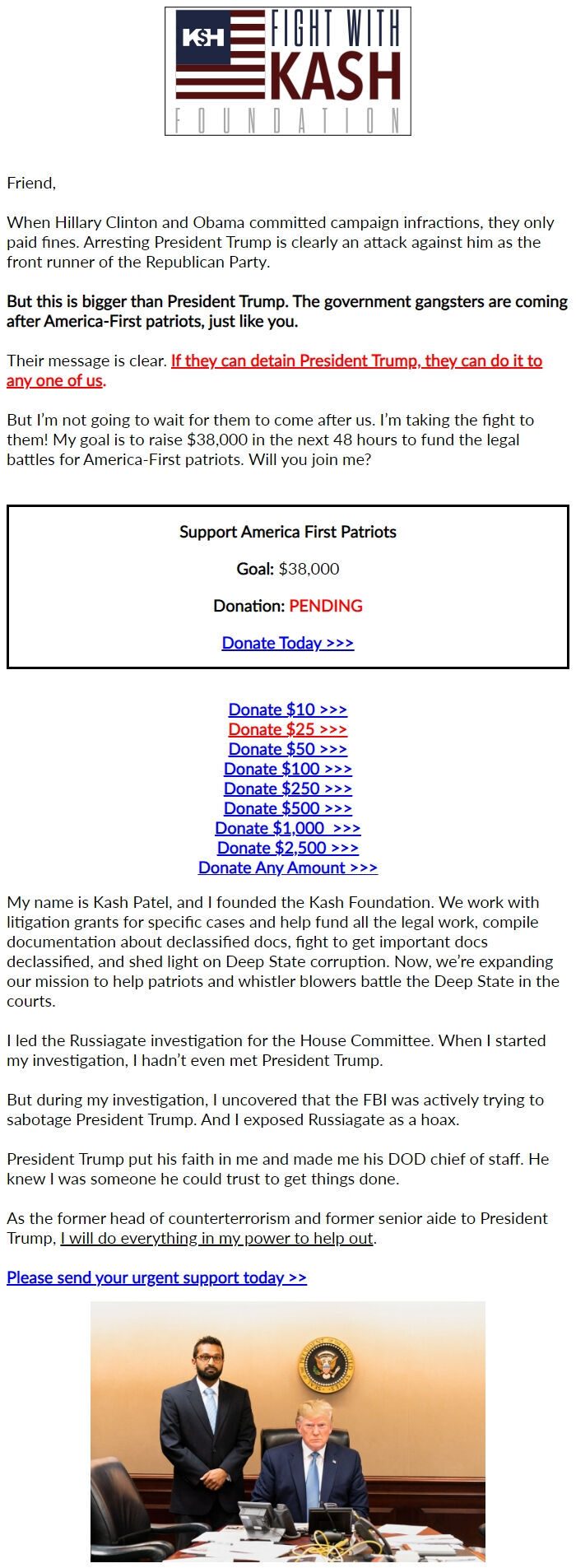Screen dimensions: 576x1568
Task: Pick the Donate $250 option
Action: [x=288, y=789]
